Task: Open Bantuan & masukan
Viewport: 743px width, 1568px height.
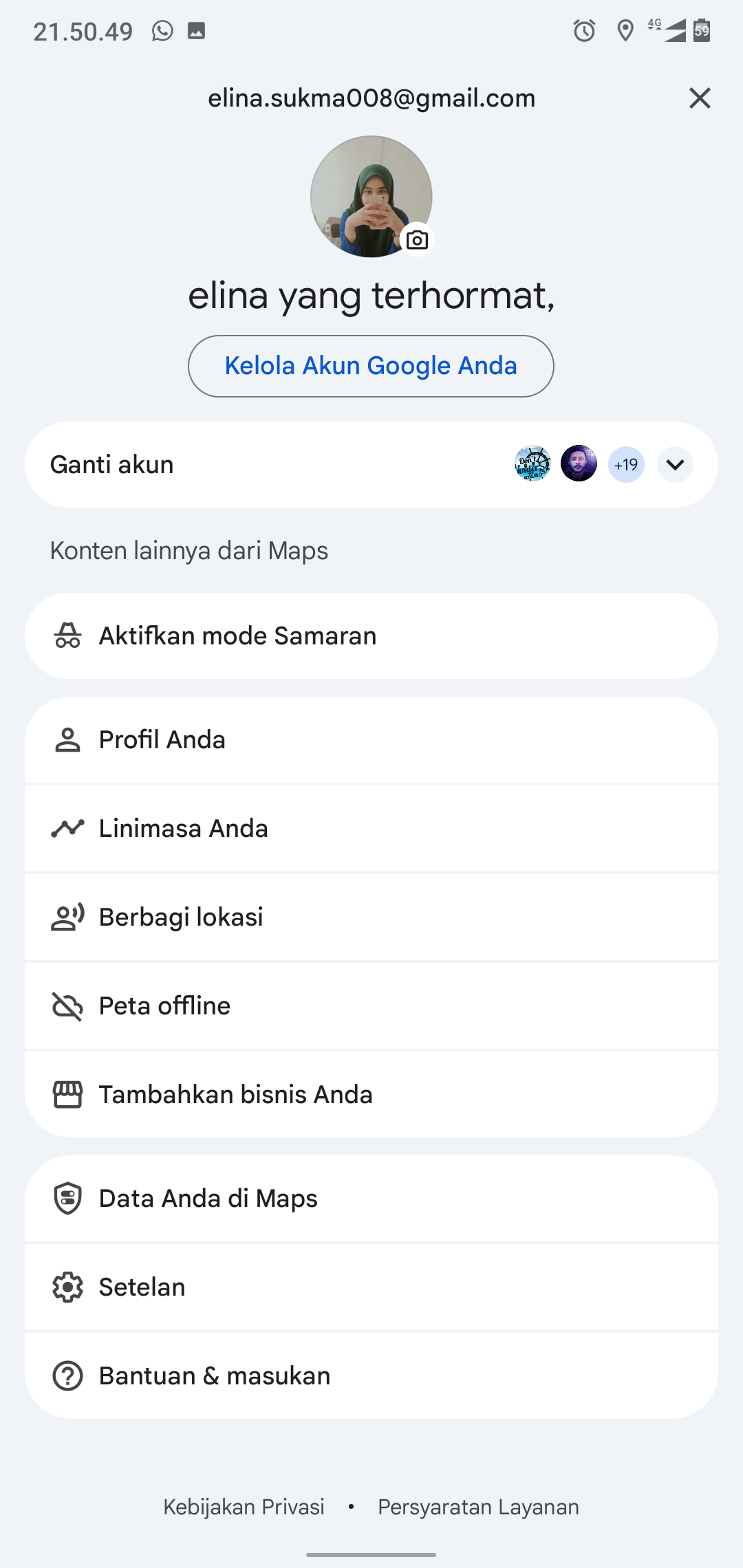Action: pyautogui.click(x=371, y=1376)
